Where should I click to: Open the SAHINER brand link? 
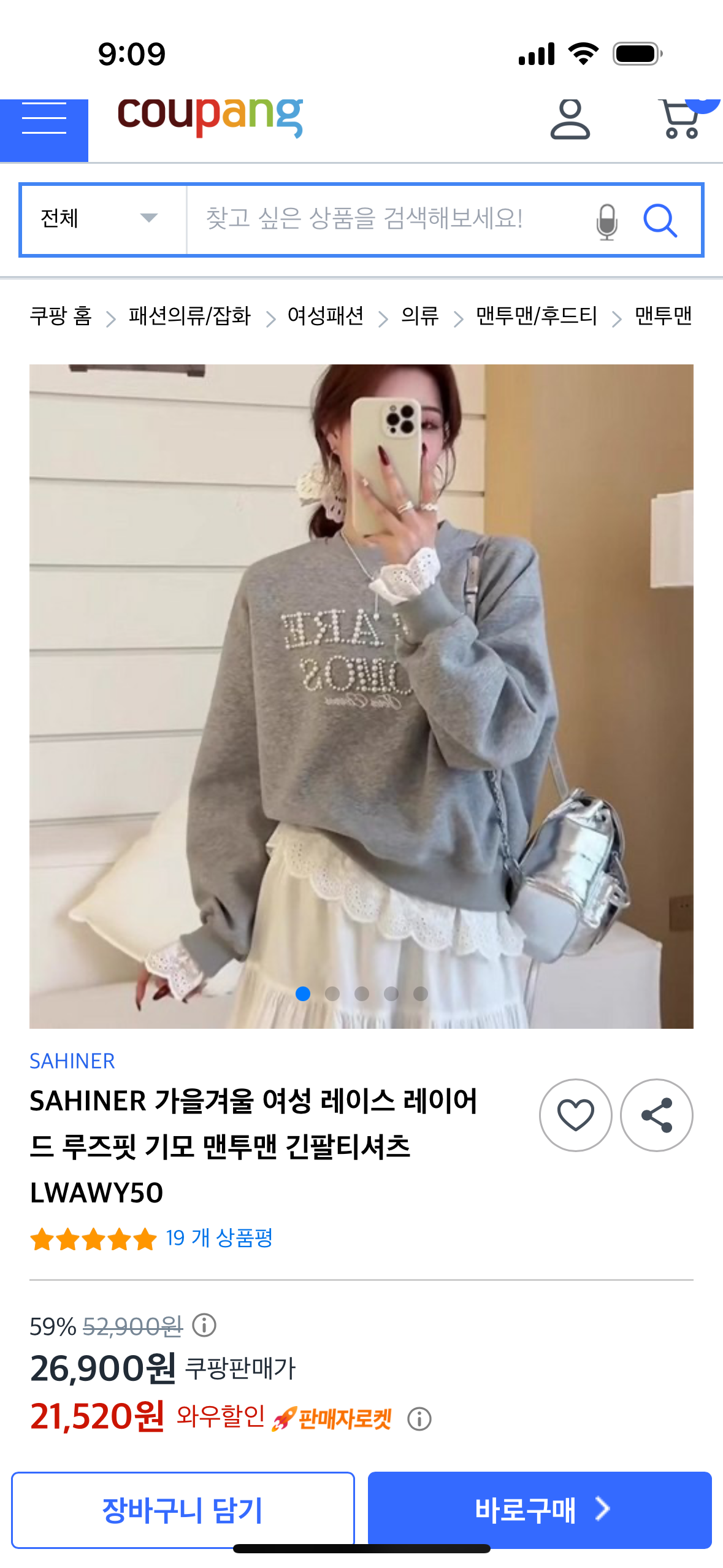click(72, 1061)
